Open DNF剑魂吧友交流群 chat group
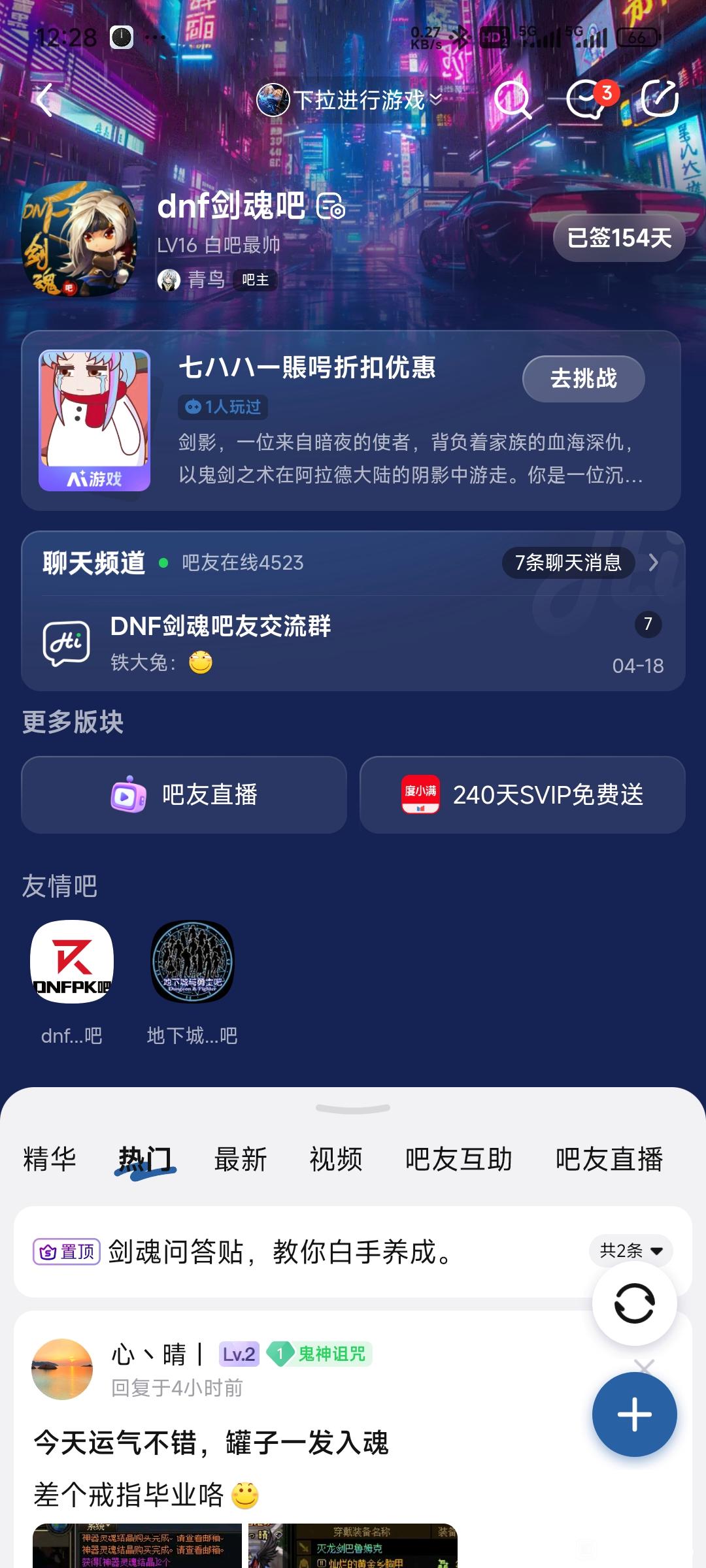Screen dimensions: 706x1568 tap(221, 626)
